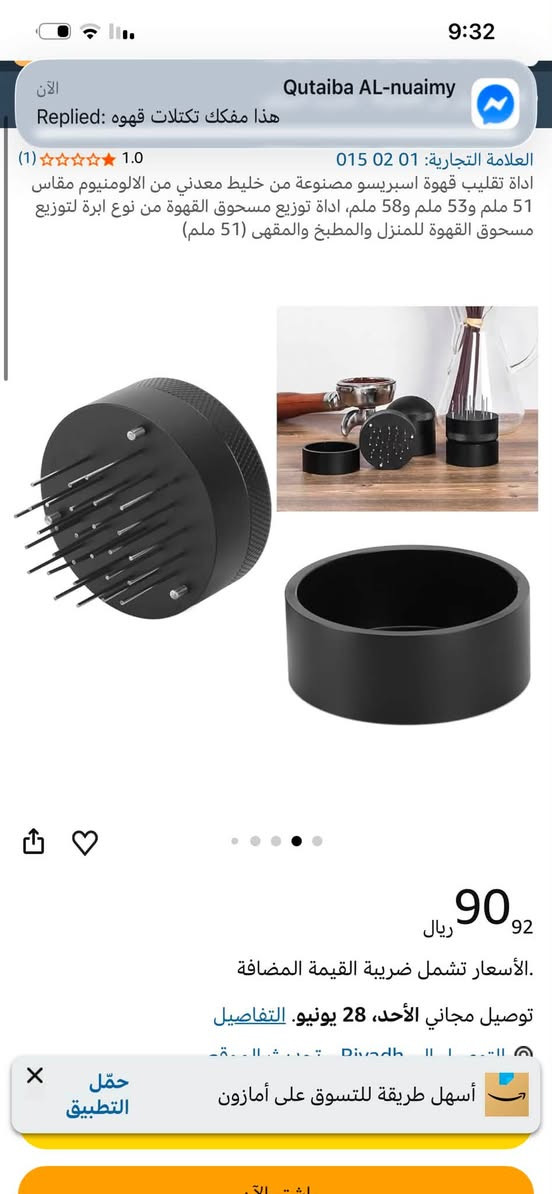
Task: Add product to wishlist with the heart icon
Action: (85, 842)
